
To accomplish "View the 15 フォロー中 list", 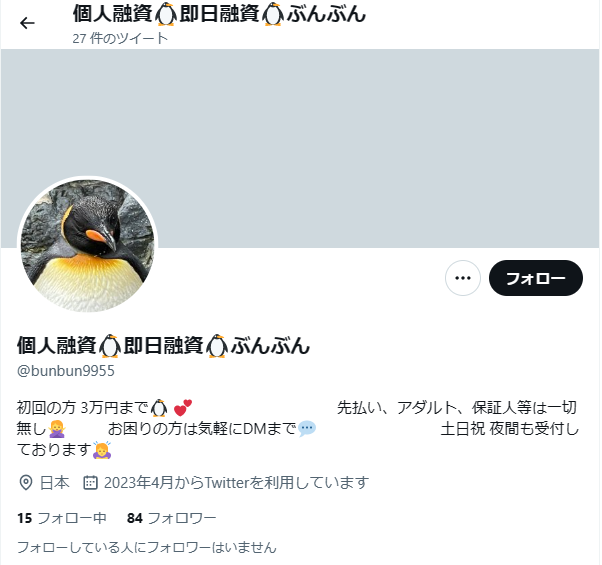I will pos(62,518).
